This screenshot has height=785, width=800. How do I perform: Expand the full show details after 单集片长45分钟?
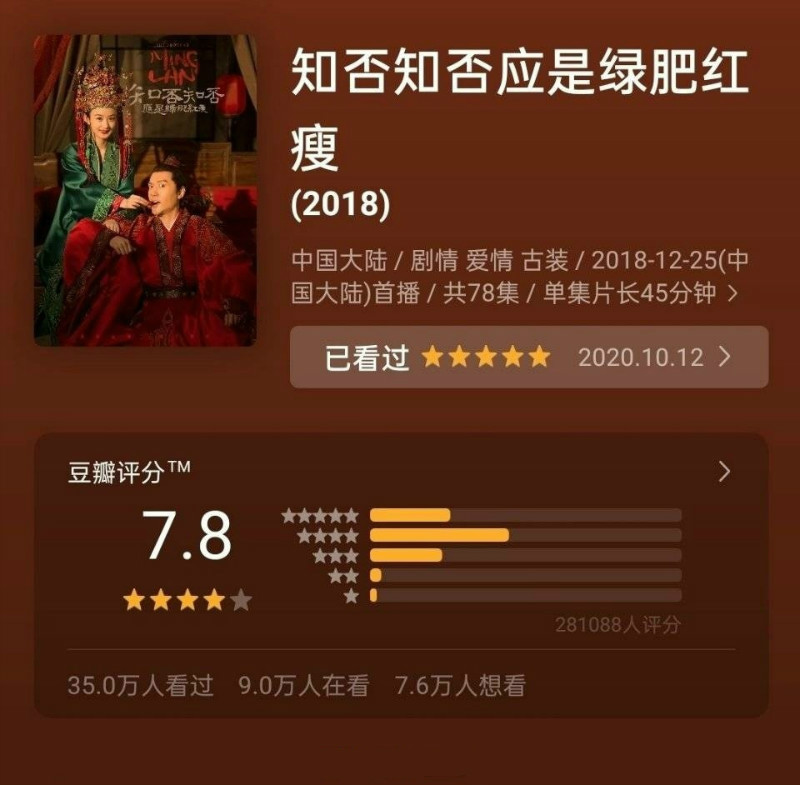coord(733,293)
